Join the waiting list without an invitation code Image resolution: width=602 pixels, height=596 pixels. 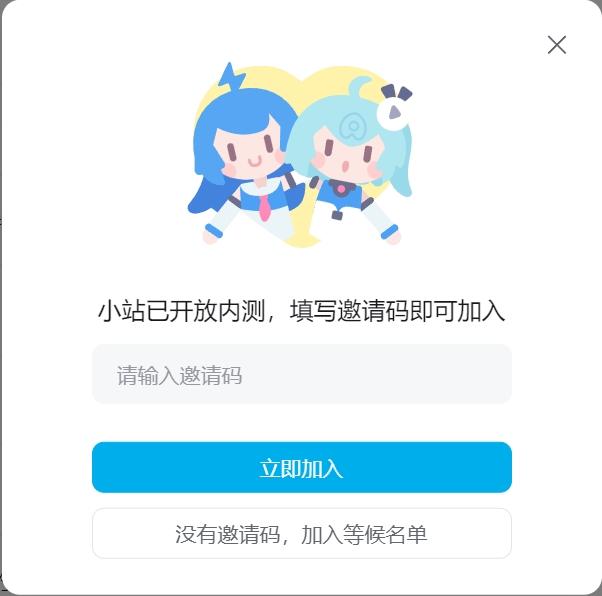(x=301, y=534)
